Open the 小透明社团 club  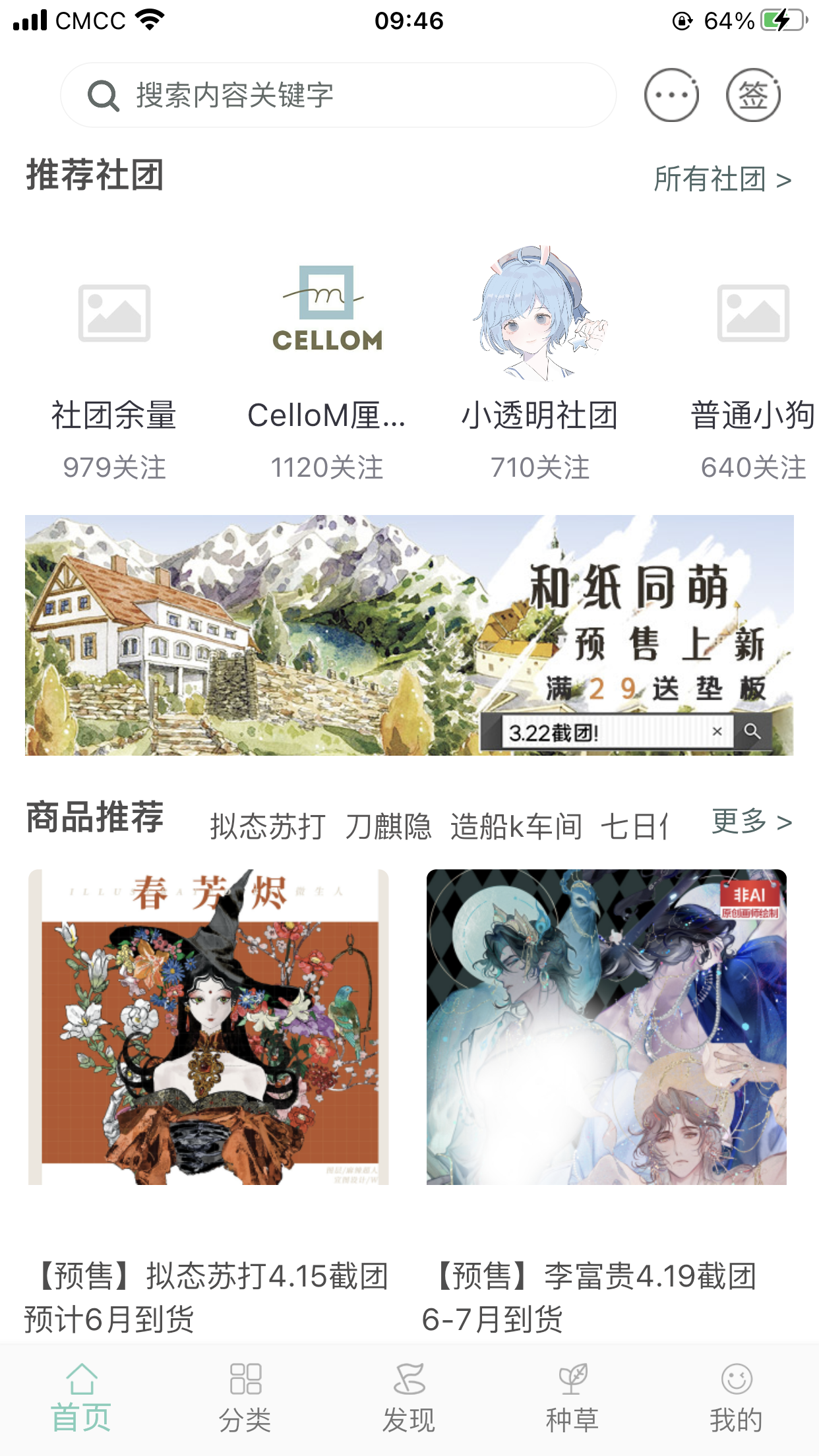[539, 356]
